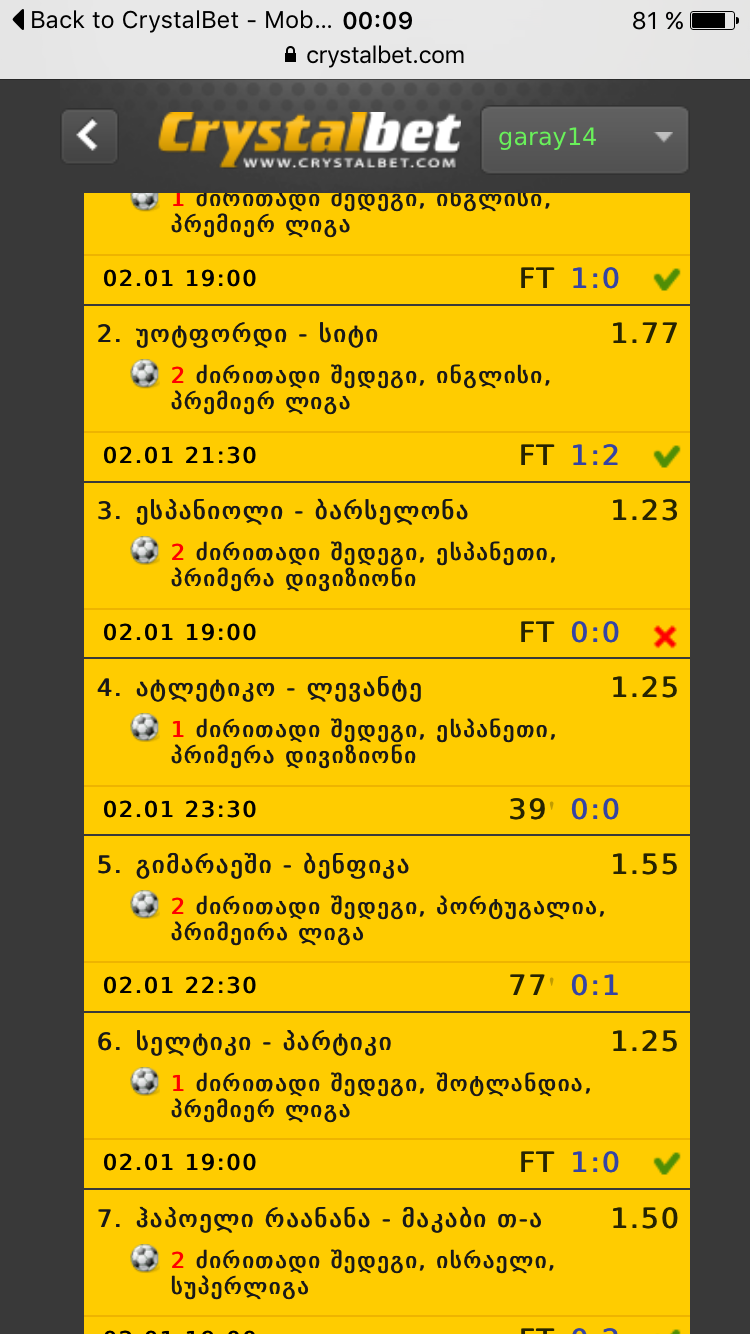Open the garay14 account dropdown
750x1334 pixels.
[x=584, y=139]
